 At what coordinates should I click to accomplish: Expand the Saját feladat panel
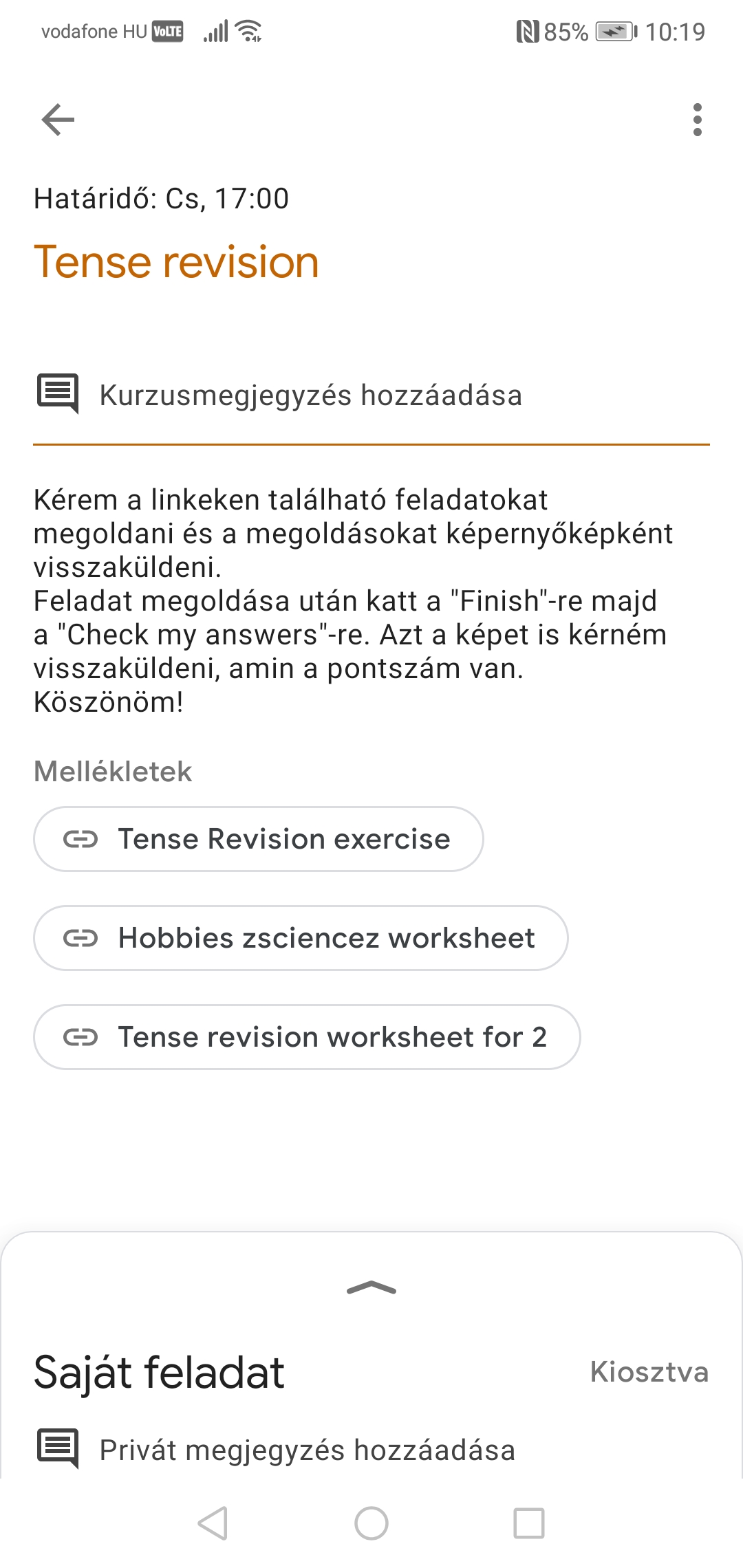(x=371, y=1288)
